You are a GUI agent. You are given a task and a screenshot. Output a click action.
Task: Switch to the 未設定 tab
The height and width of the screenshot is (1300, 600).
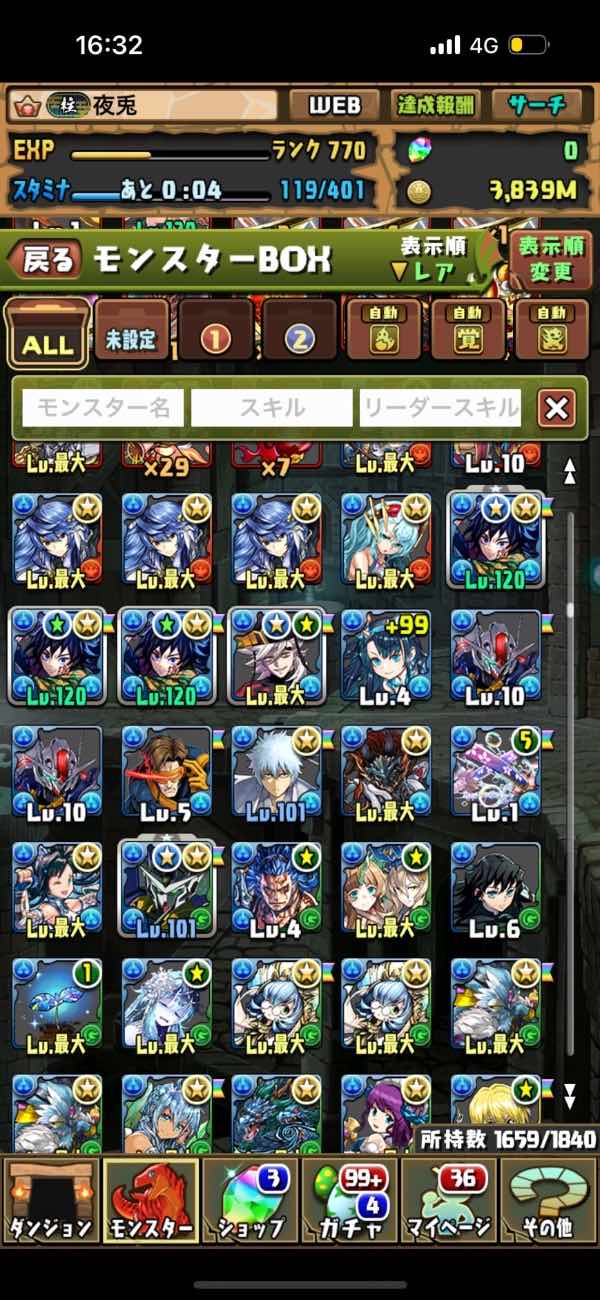[132, 335]
